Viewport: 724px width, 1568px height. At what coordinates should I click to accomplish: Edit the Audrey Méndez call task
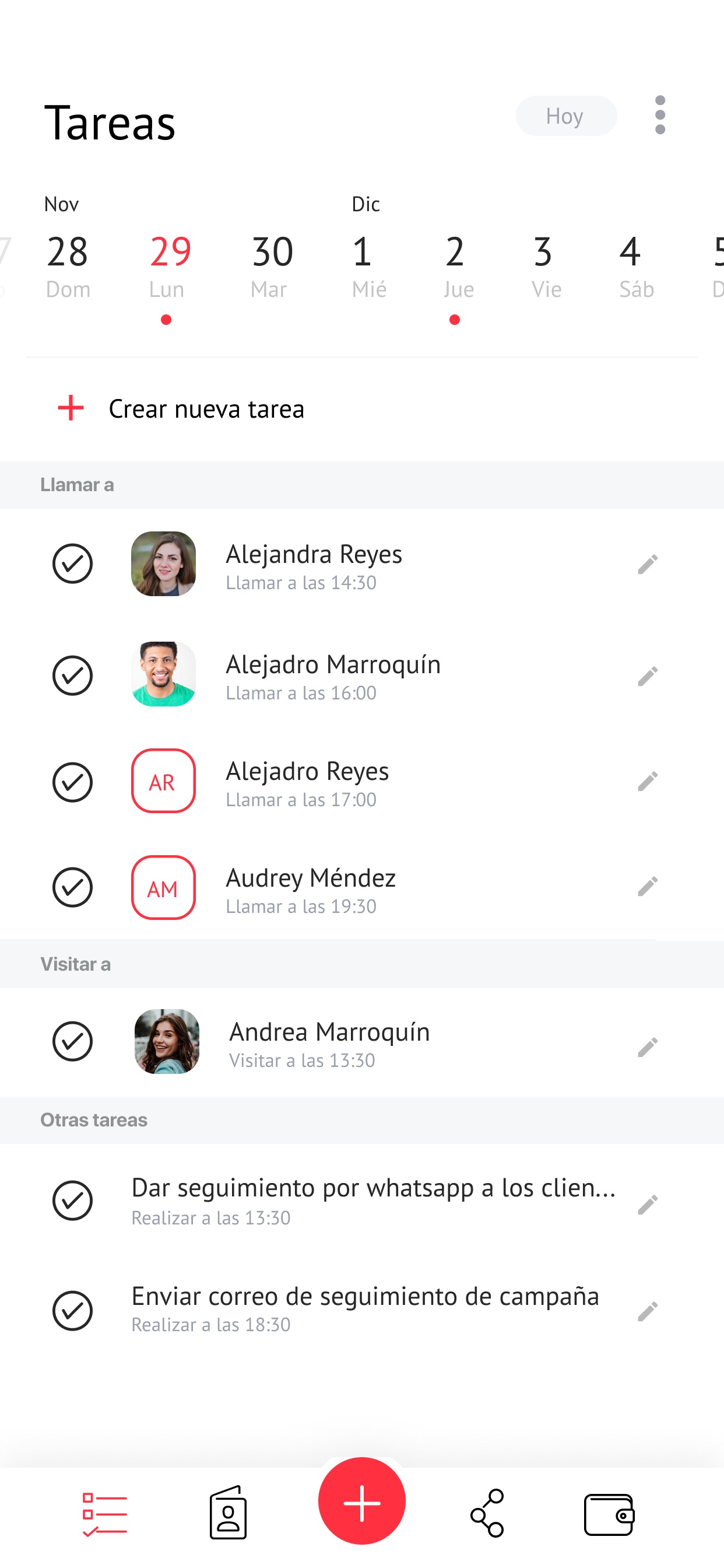[x=647, y=886]
